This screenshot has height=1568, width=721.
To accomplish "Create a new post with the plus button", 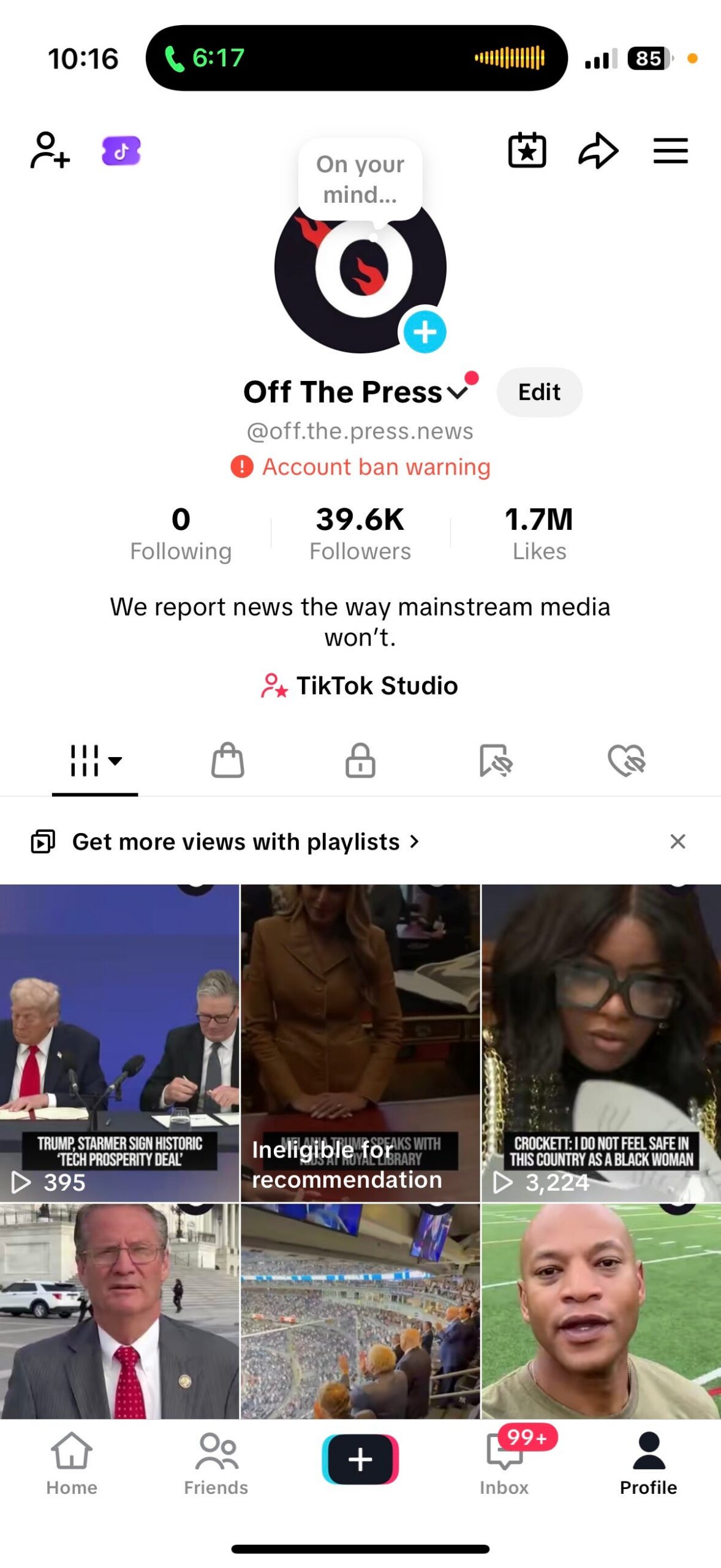I will [x=360, y=1460].
